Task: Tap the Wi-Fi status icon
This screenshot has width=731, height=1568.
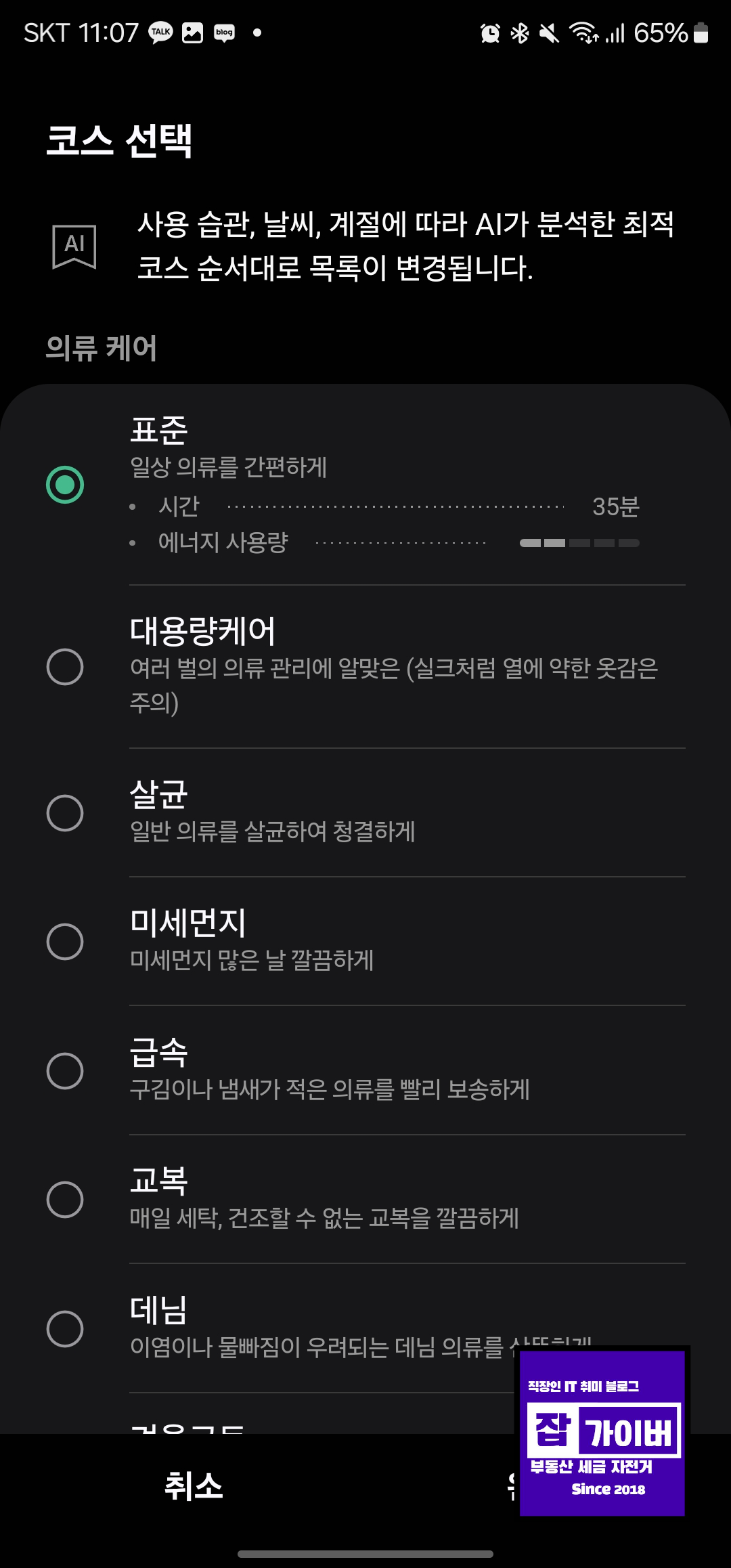Action: pyautogui.click(x=582, y=32)
